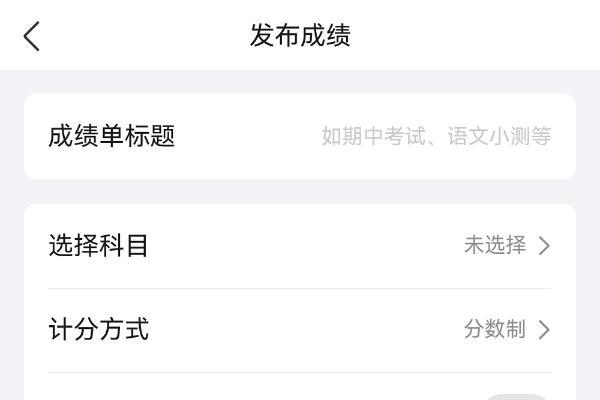Open the 选择科目 subject picker
The image size is (600, 400).
(x=300, y=245)
